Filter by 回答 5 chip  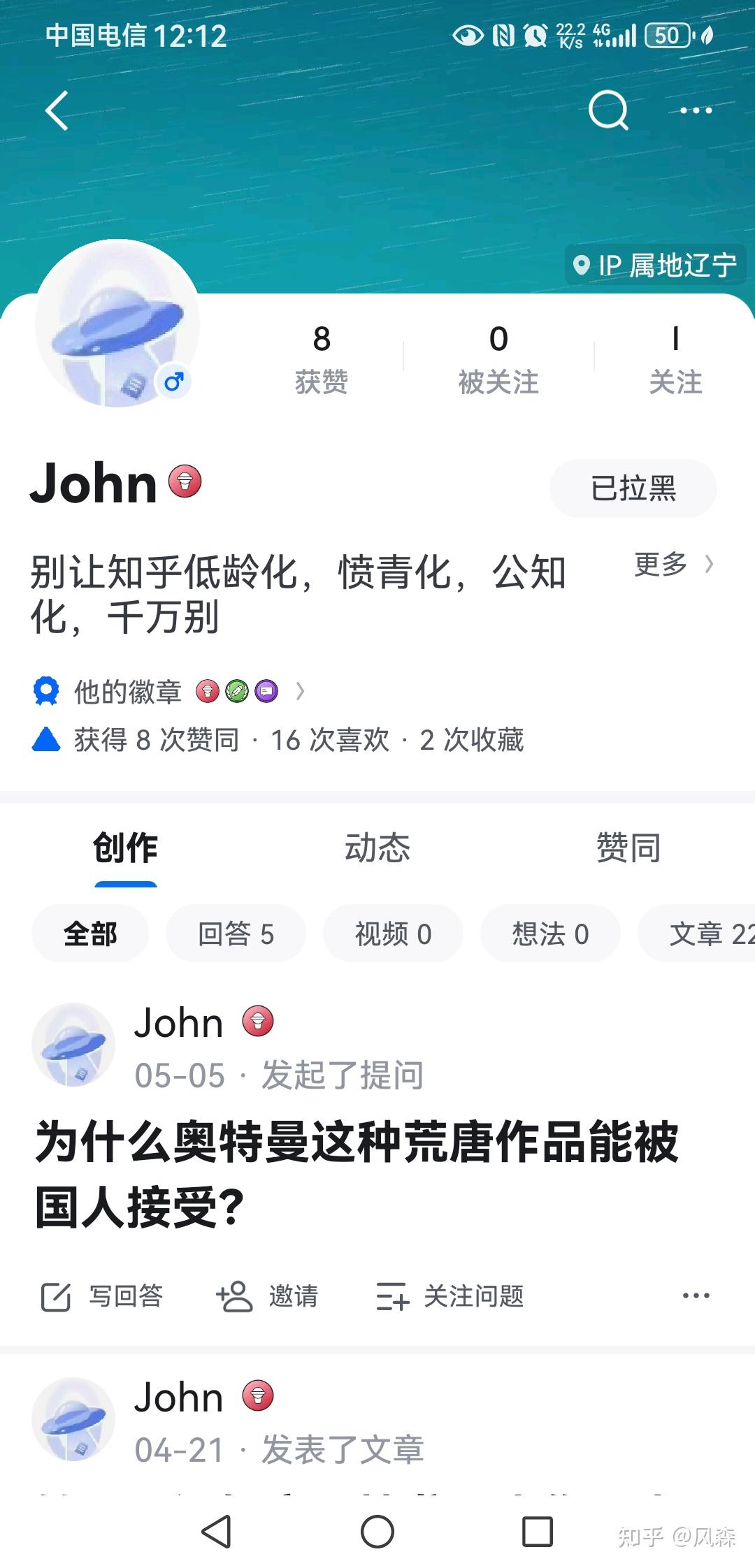coord(236,934)
